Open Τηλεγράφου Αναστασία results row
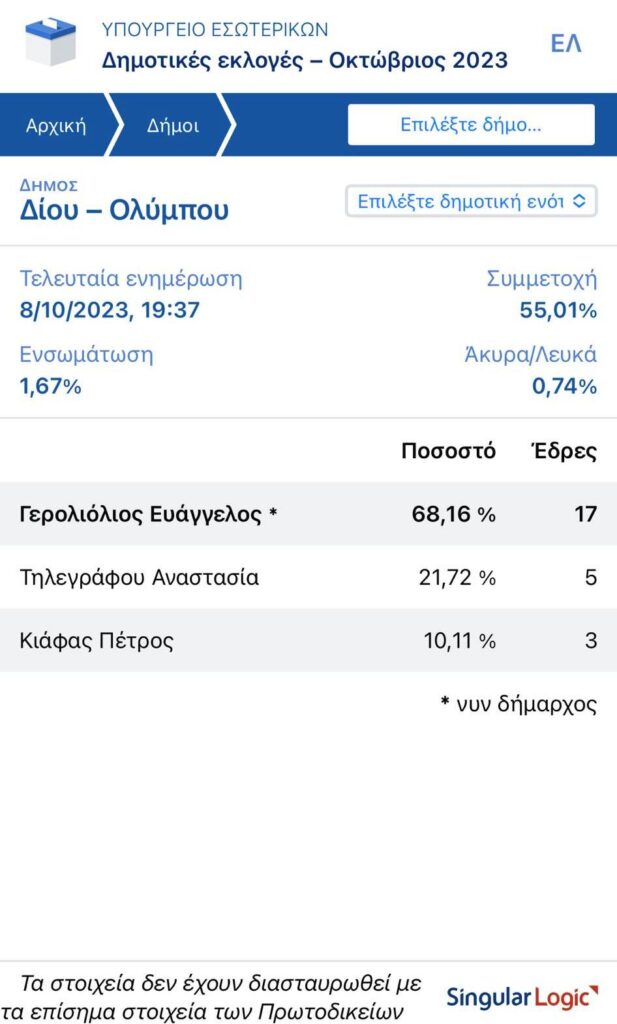Viewport: 617px width, 1024px height. click(x=308, y=577)
